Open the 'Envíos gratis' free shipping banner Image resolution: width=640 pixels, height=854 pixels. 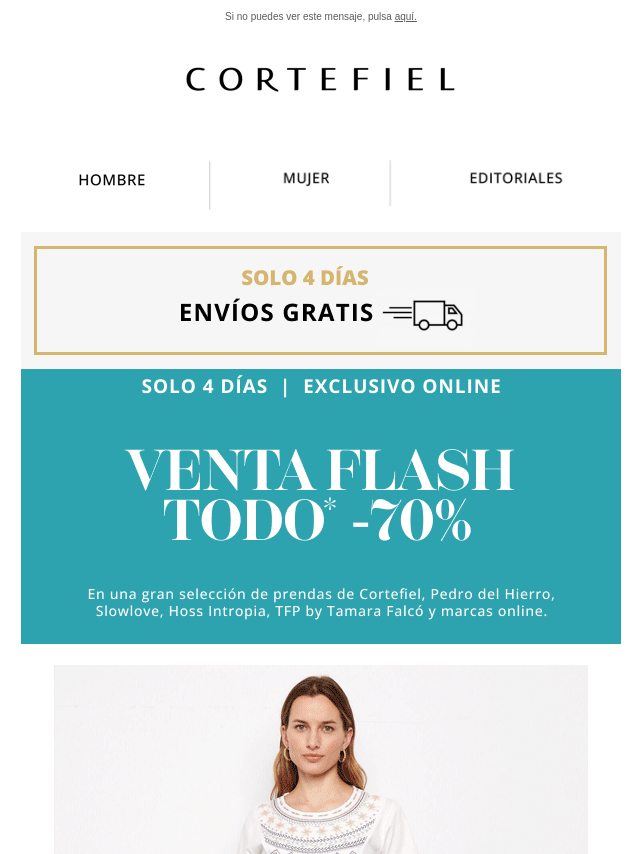[320, 300]
